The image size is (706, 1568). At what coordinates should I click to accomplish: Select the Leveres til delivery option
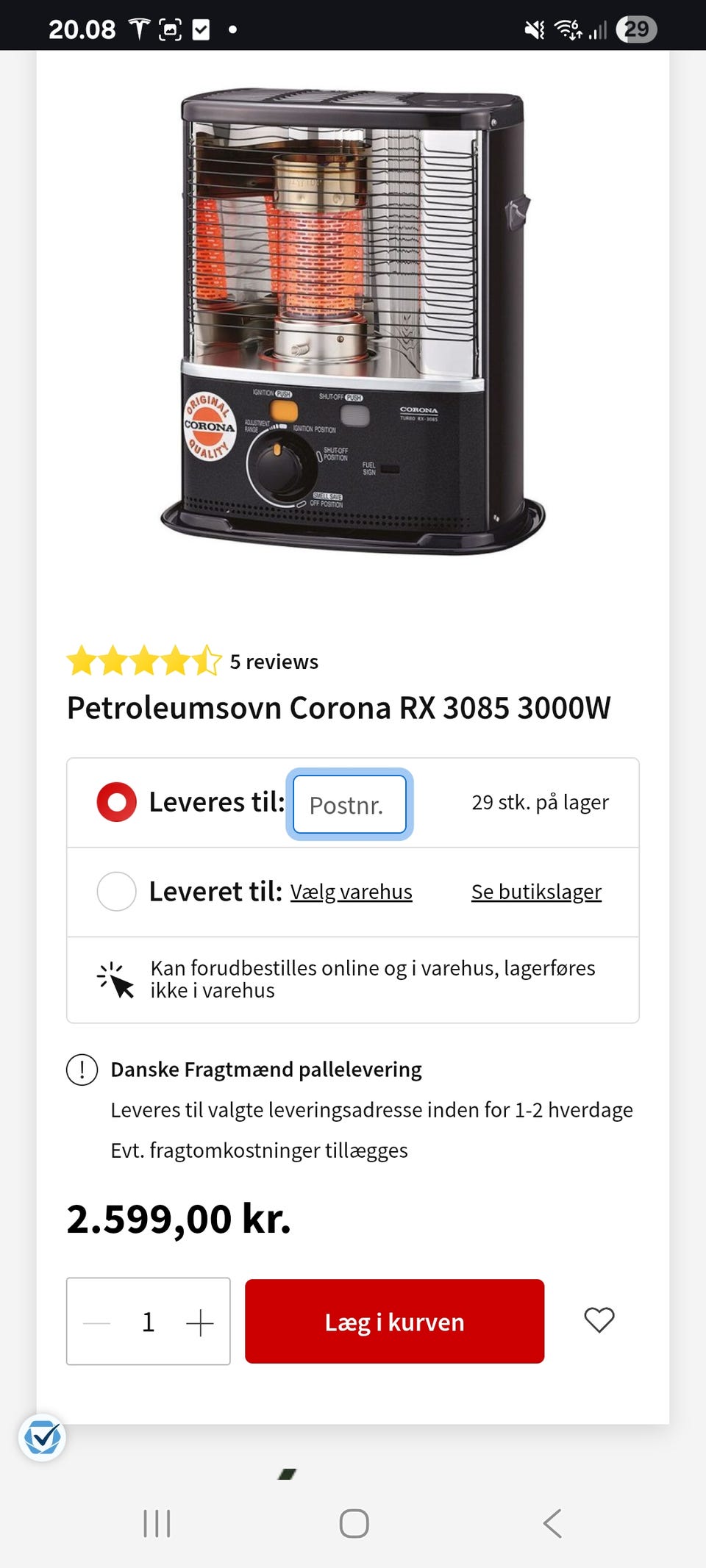click(x=116, y=802)
